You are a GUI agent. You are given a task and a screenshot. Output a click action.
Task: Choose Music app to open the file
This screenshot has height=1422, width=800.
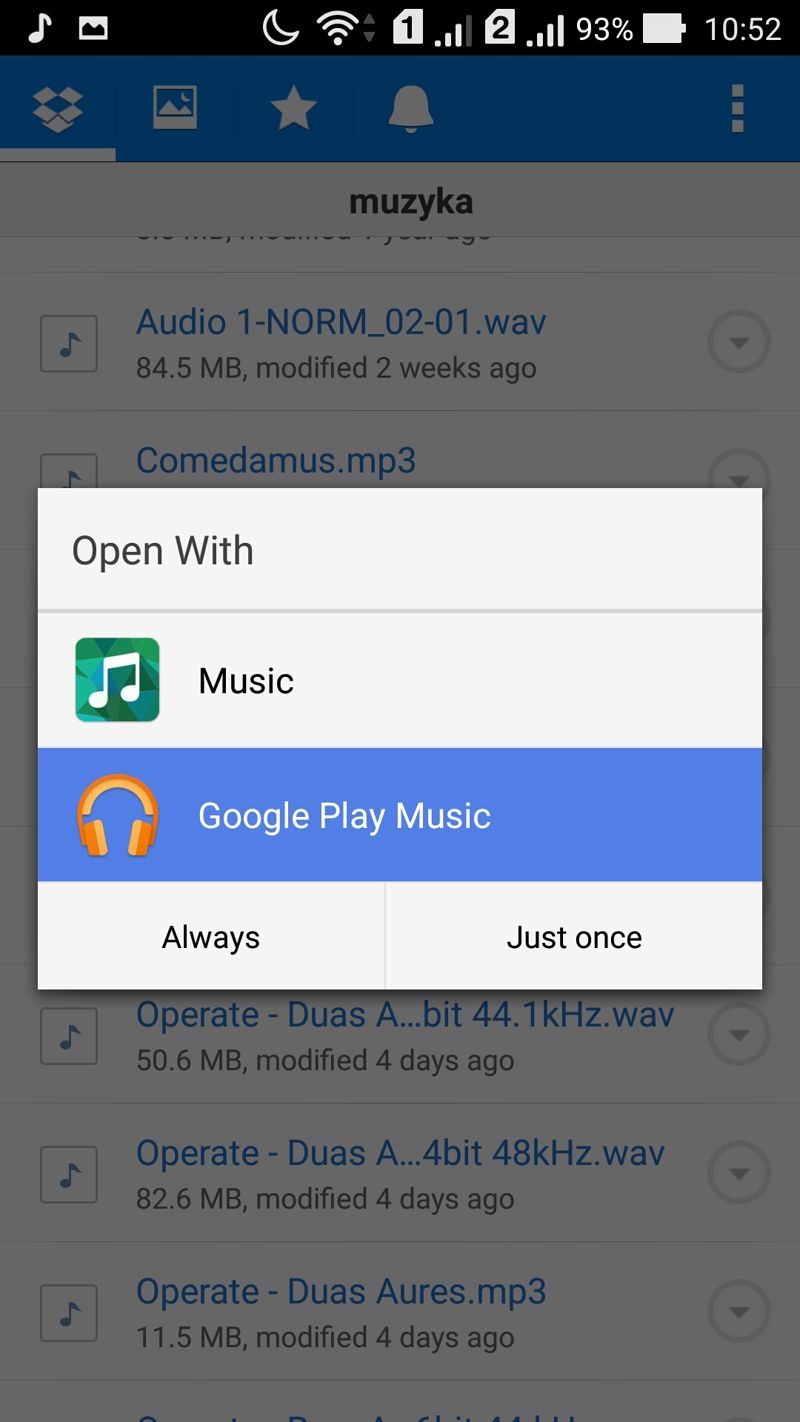400,681
